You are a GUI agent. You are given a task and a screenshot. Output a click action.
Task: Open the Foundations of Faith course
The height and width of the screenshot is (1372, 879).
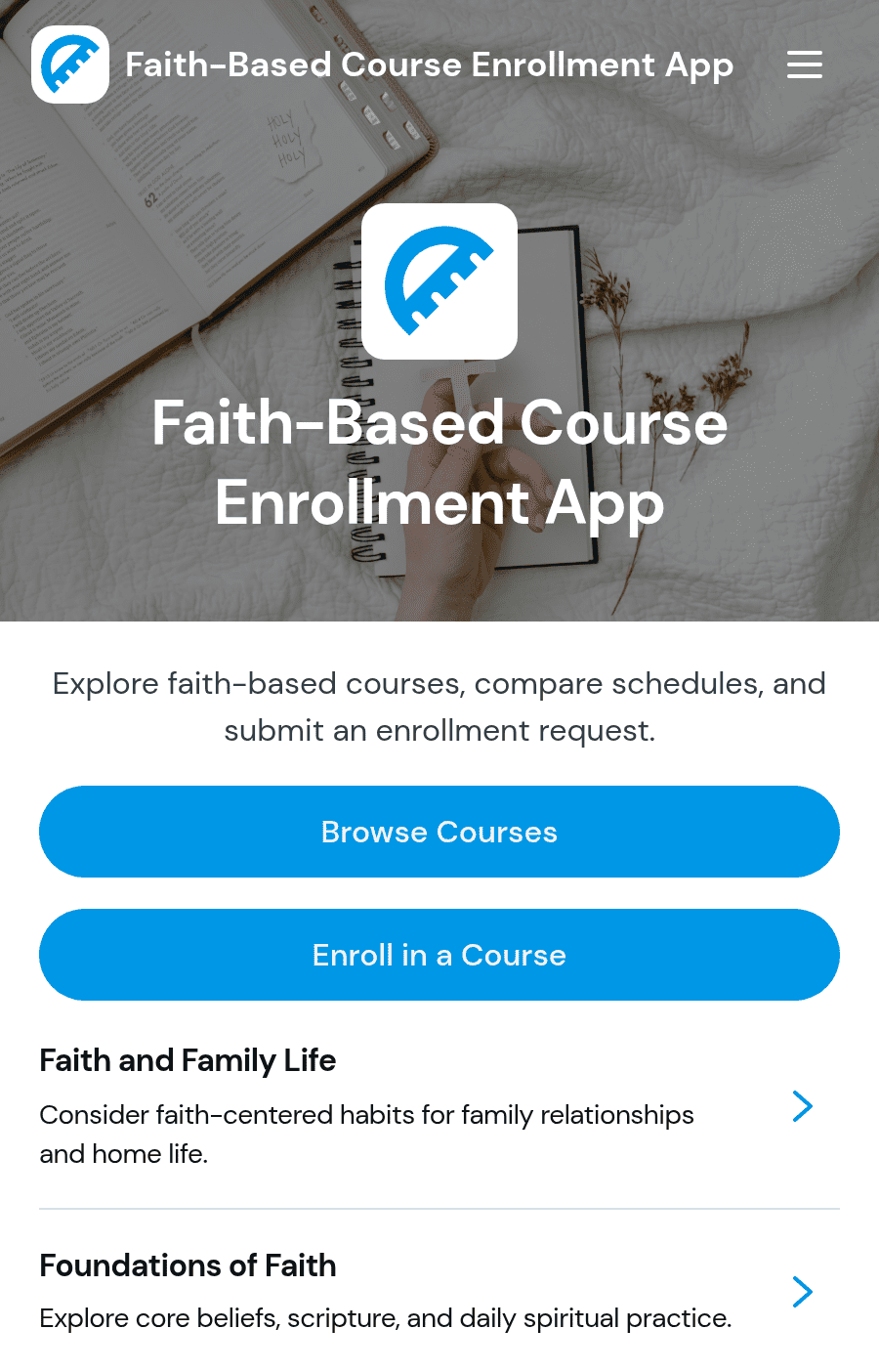point(439,1291)
